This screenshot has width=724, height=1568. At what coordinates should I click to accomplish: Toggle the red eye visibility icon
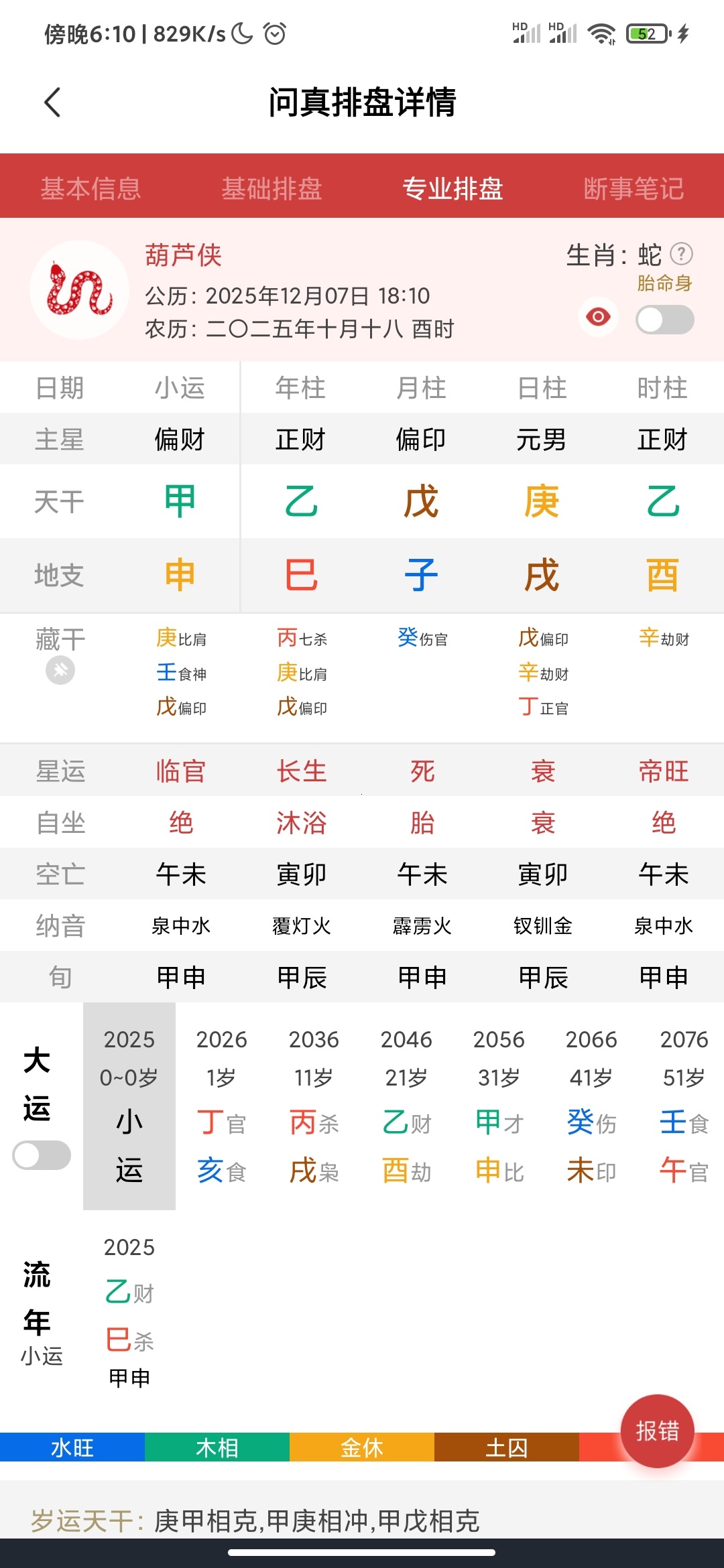(598, 316)
